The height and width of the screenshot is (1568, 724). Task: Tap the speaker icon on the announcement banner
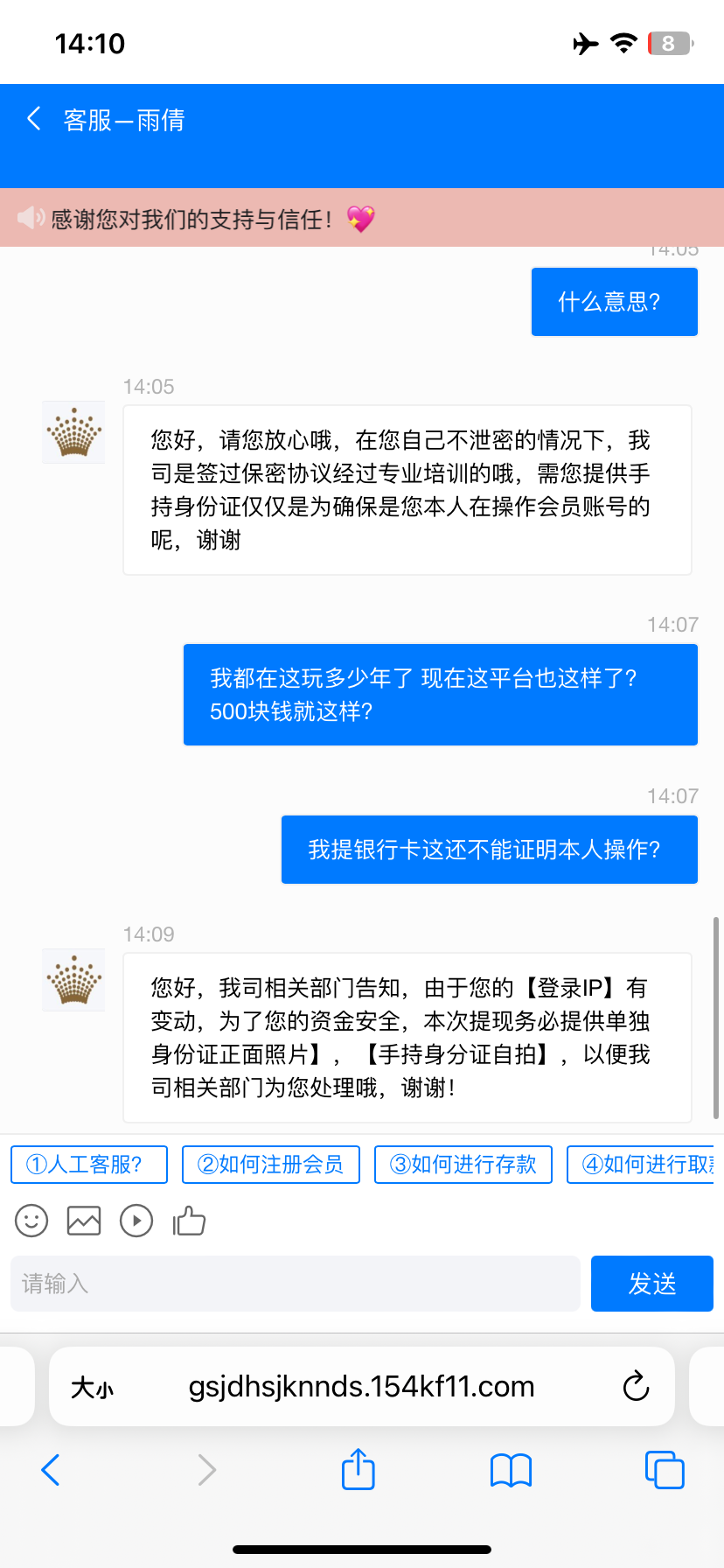click(31, 217)
